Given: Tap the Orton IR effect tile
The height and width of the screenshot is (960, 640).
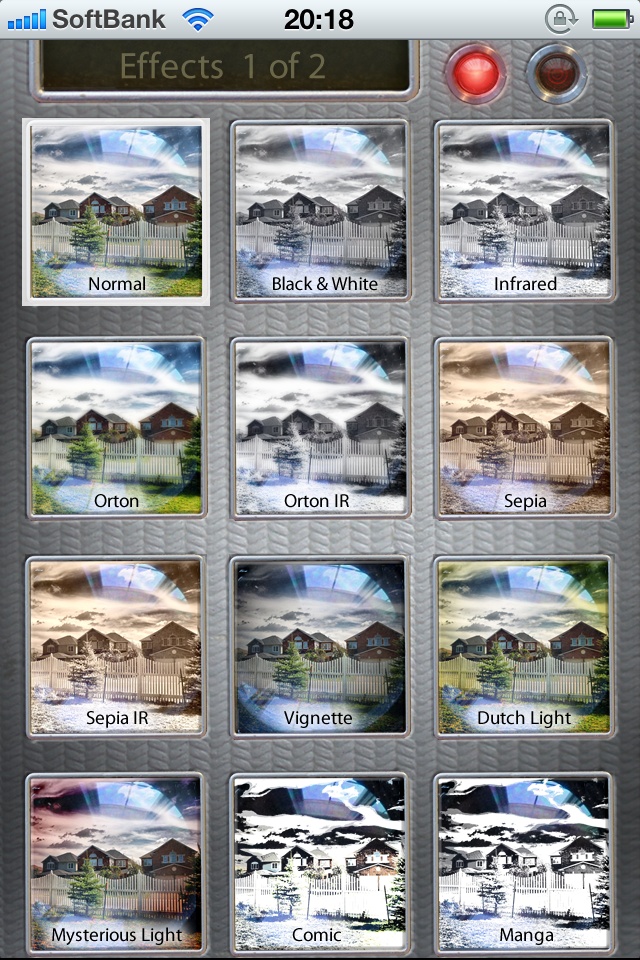Looking at the screenshot, I should pyautogui.click(x=321, y=428).
